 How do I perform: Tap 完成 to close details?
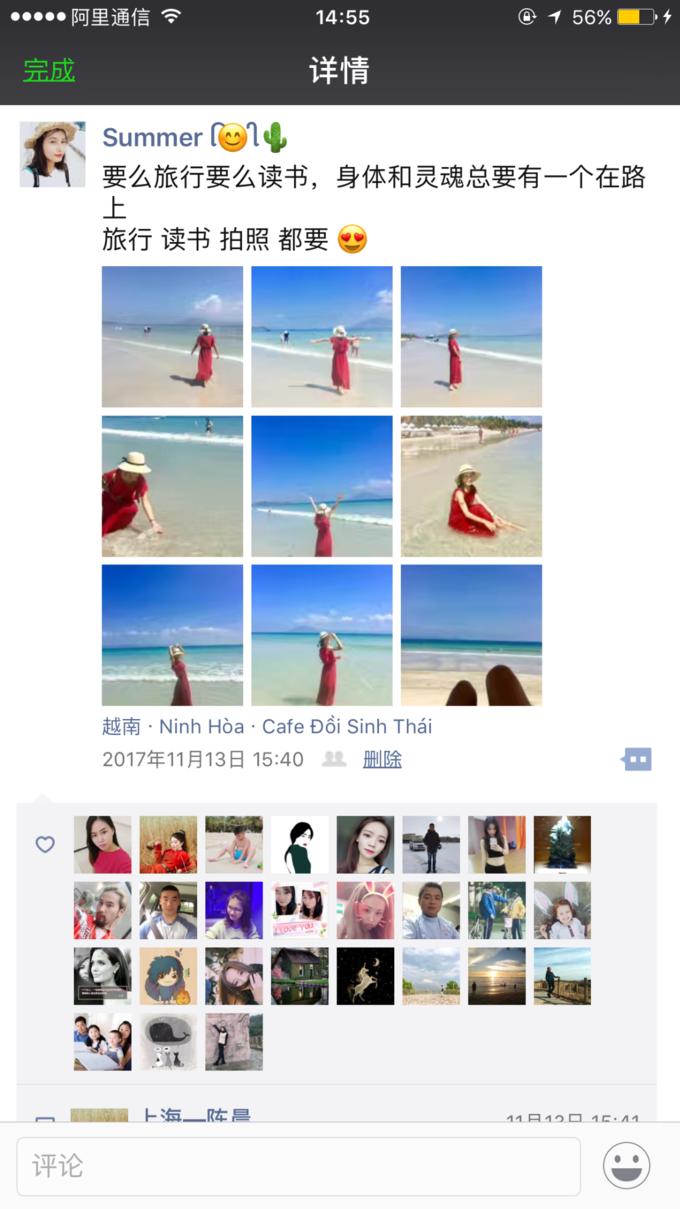49,70
